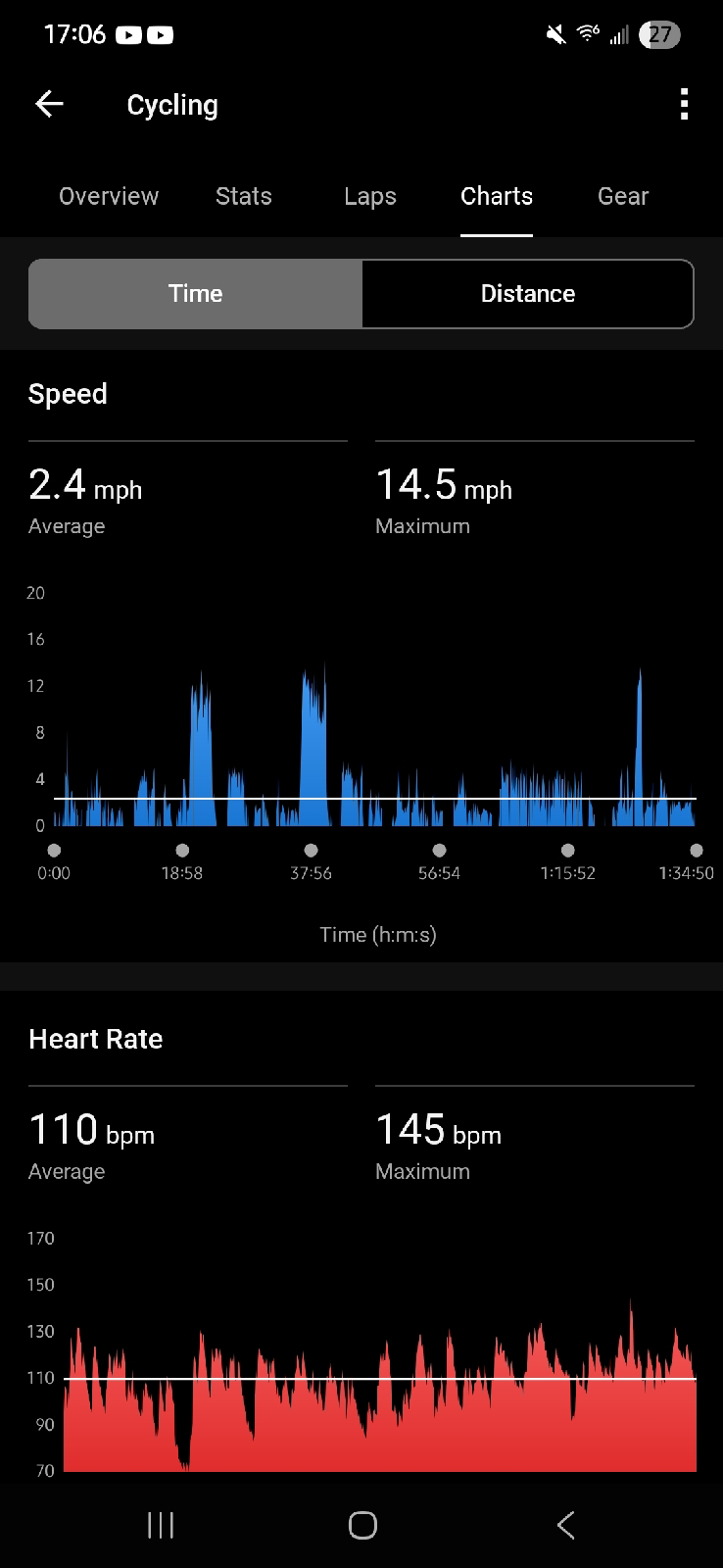Viewport: 723px width, 1568px height.
Task: Switch to the Gear tab
Action: tap(623, 196)
